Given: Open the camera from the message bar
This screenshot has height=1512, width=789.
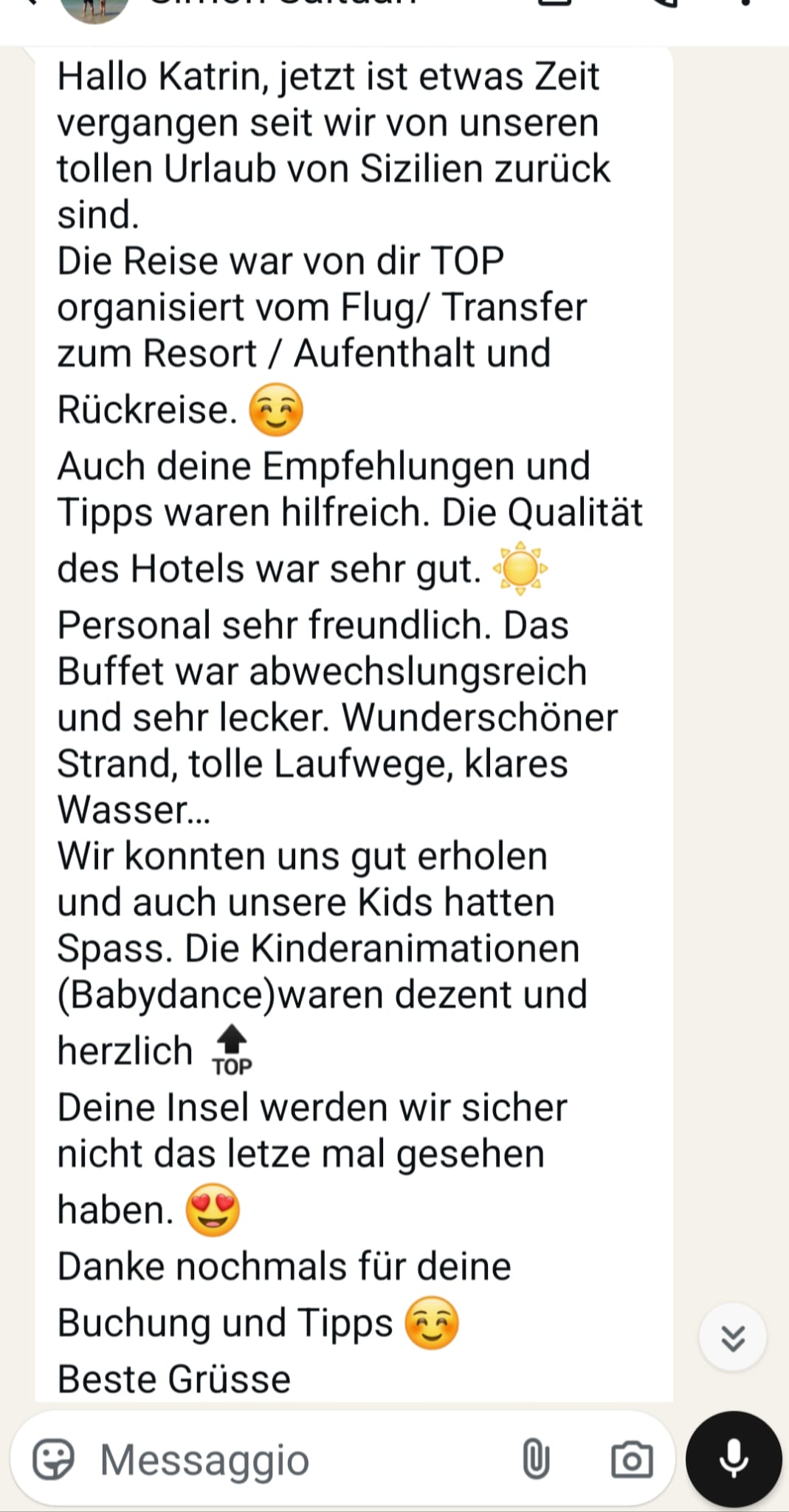Looking at the screenshot, I should [x=632, y=1460].
